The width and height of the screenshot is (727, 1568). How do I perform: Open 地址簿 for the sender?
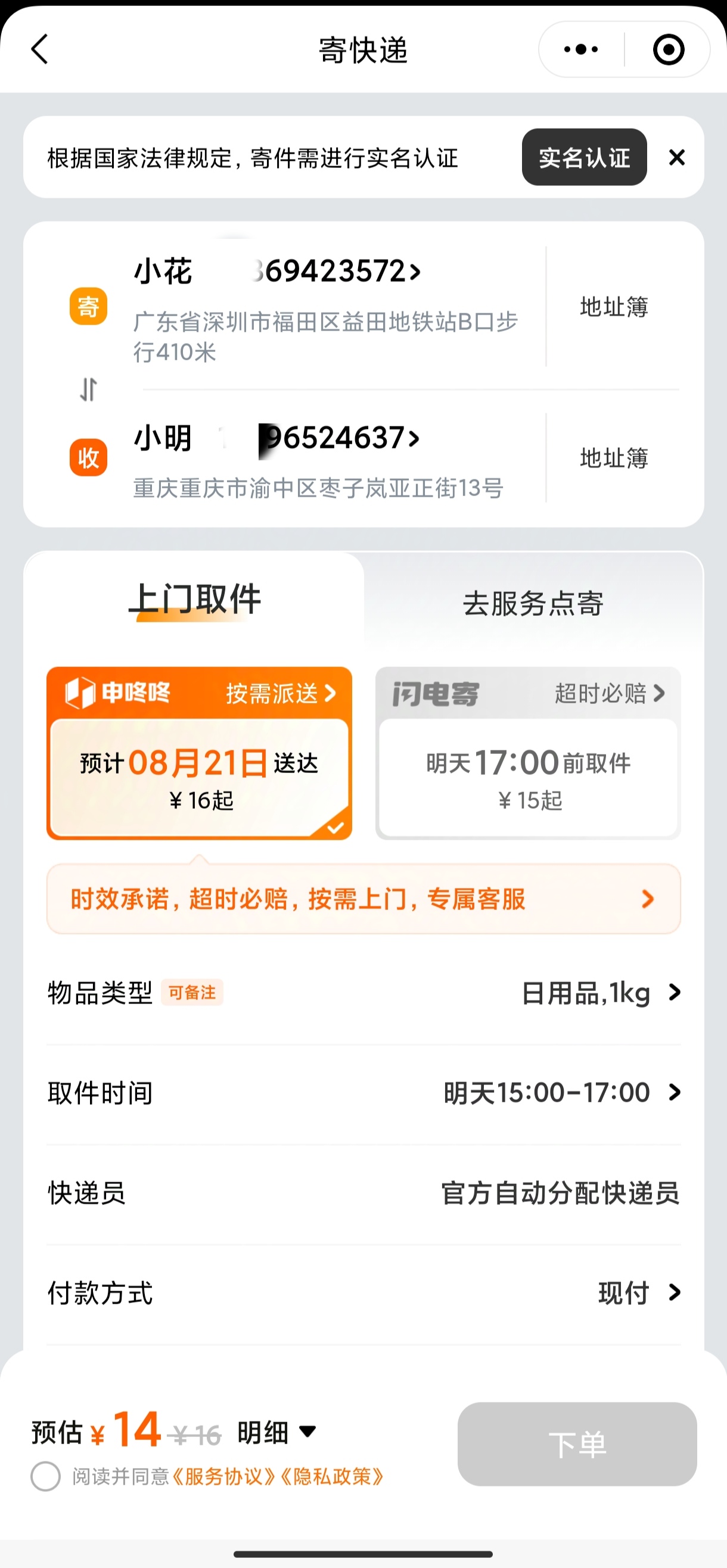pos(613,307)
